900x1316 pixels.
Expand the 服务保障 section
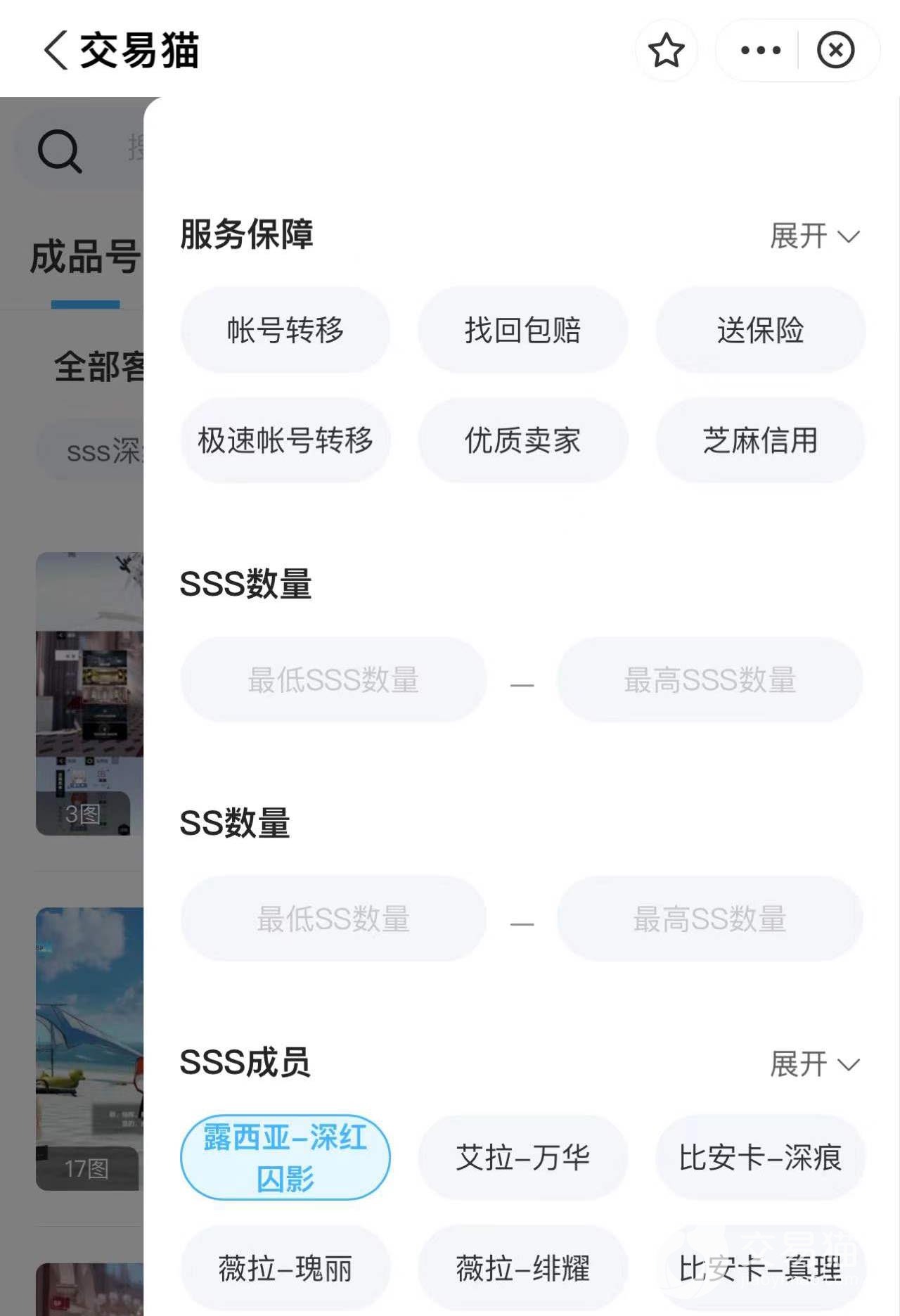pyautogui.click(x=814, y=236)
